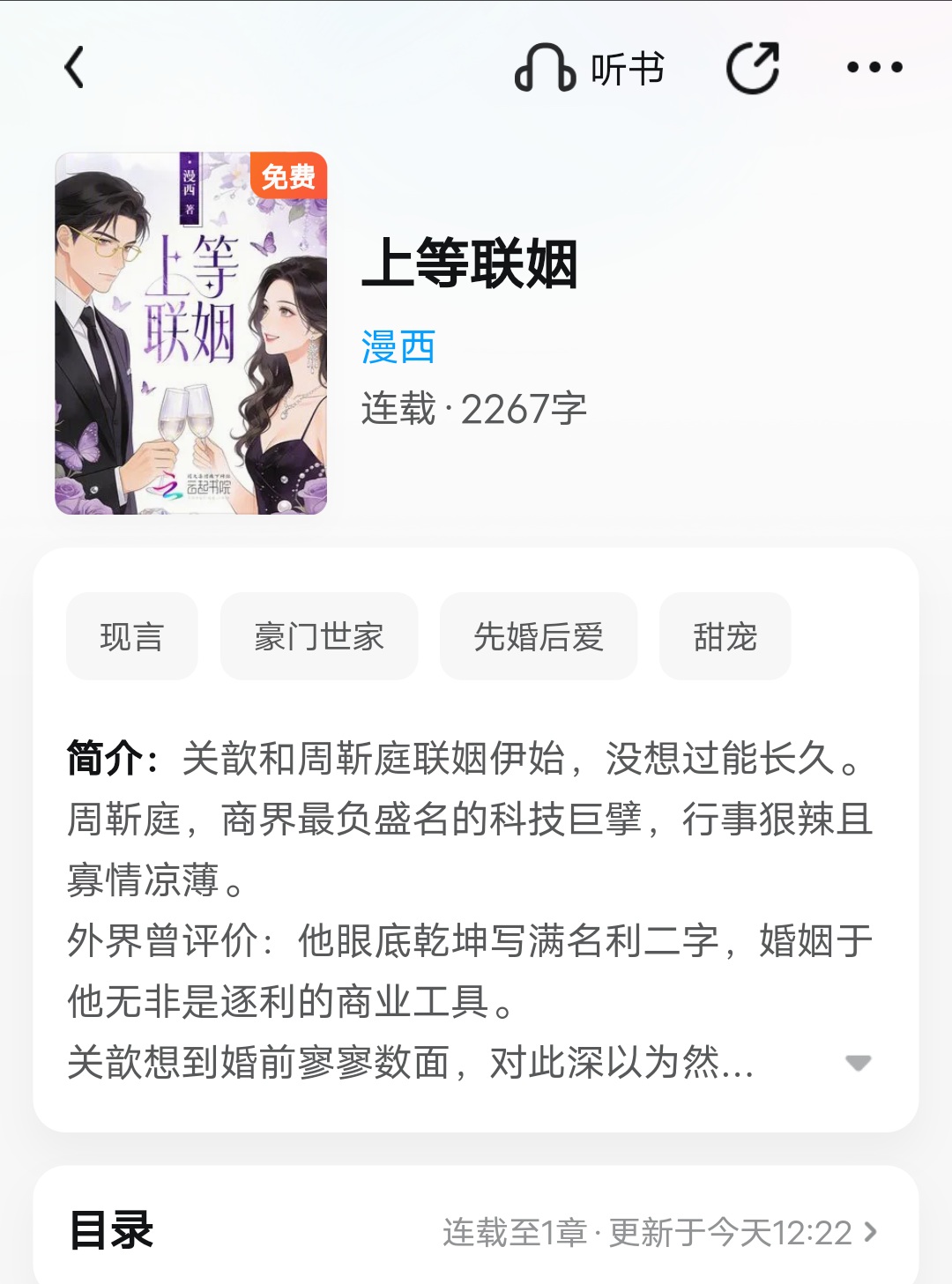Go back using the top-left arrow
Screen dimensions: 952x1284
coord(75,68)
